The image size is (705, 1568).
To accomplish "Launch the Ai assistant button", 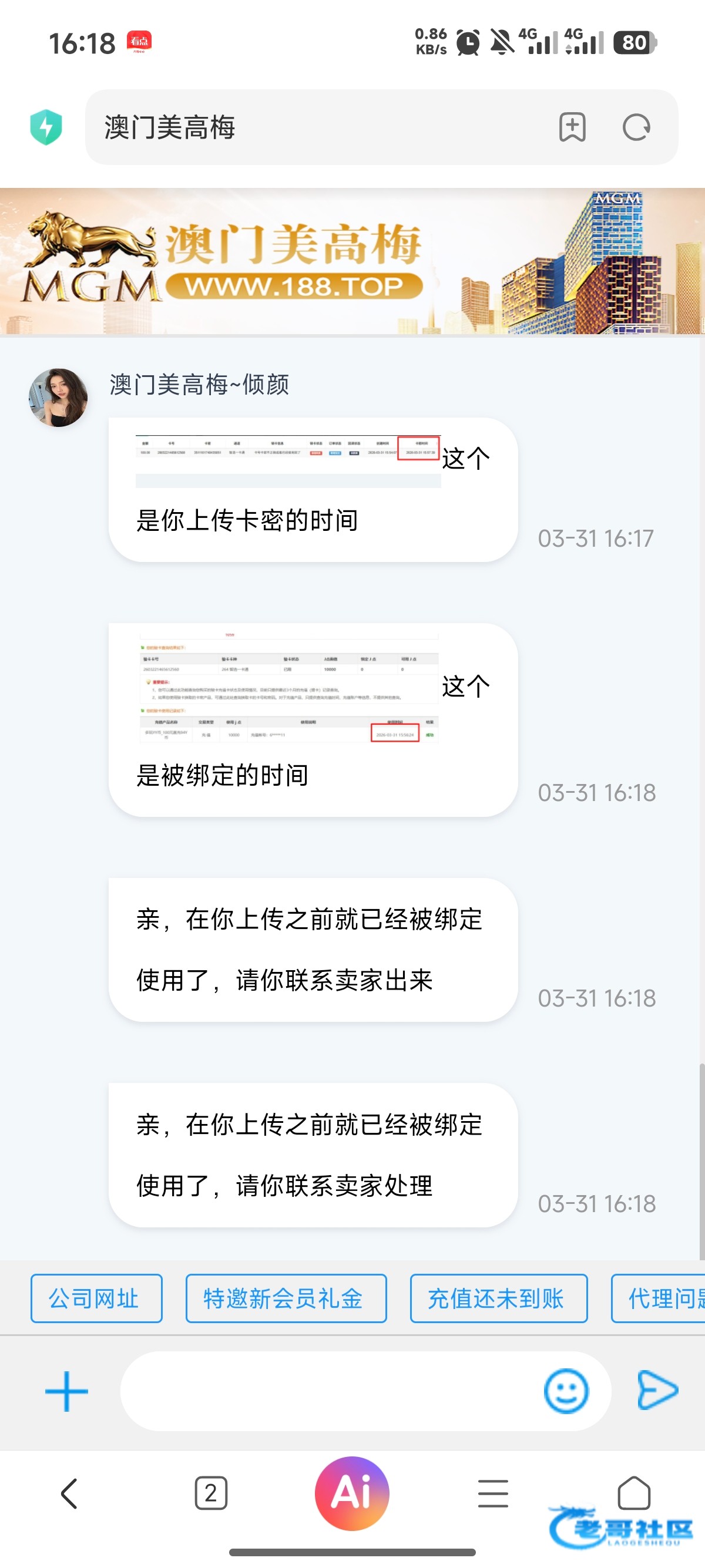I will [x=352, y=1494].
